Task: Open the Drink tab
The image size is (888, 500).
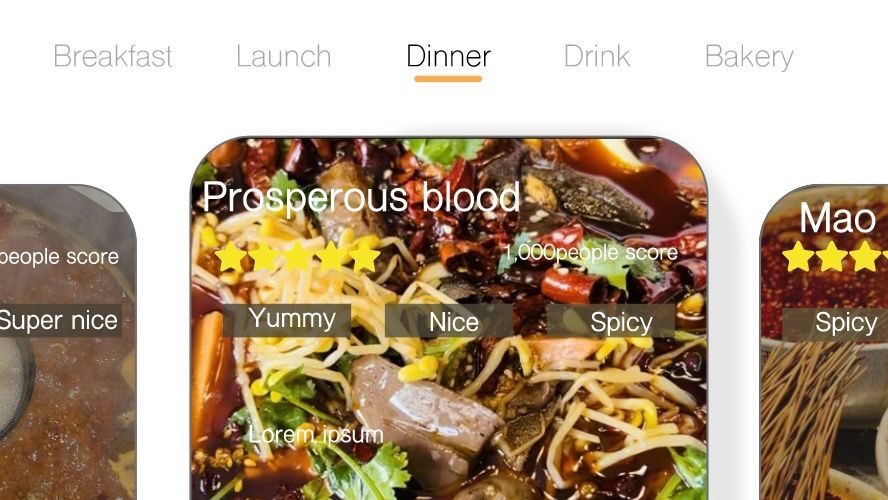Action: pyautogui.click(x=597, y=56)
